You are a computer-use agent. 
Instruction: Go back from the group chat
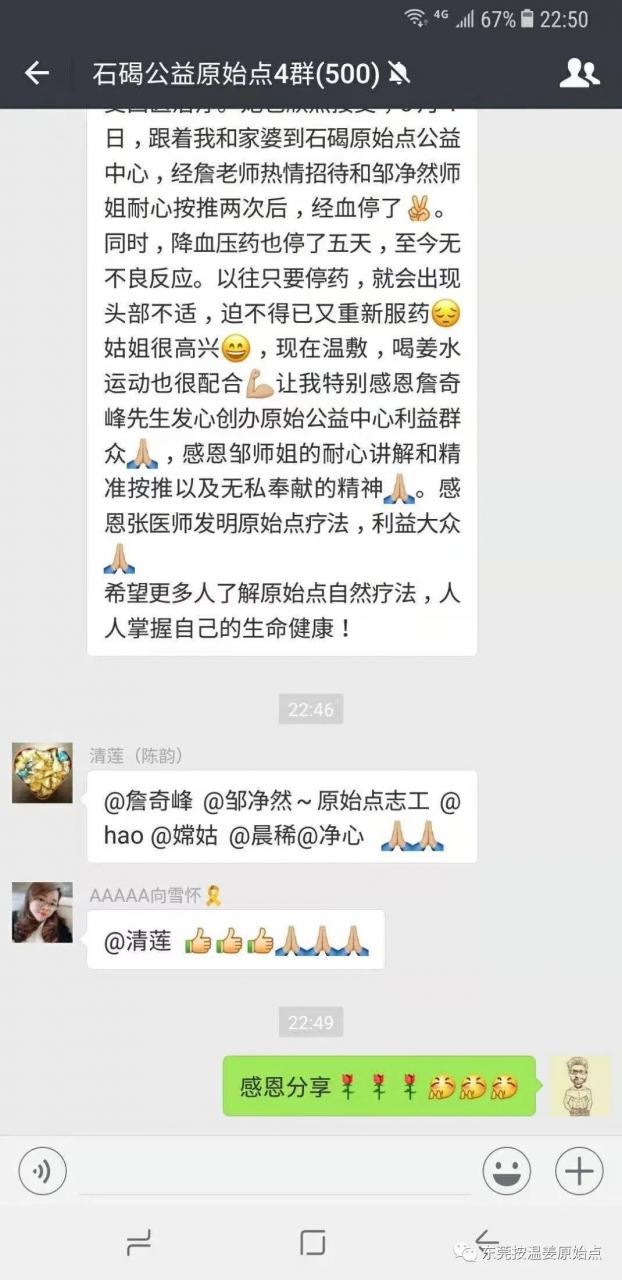[x=37, y=73]
